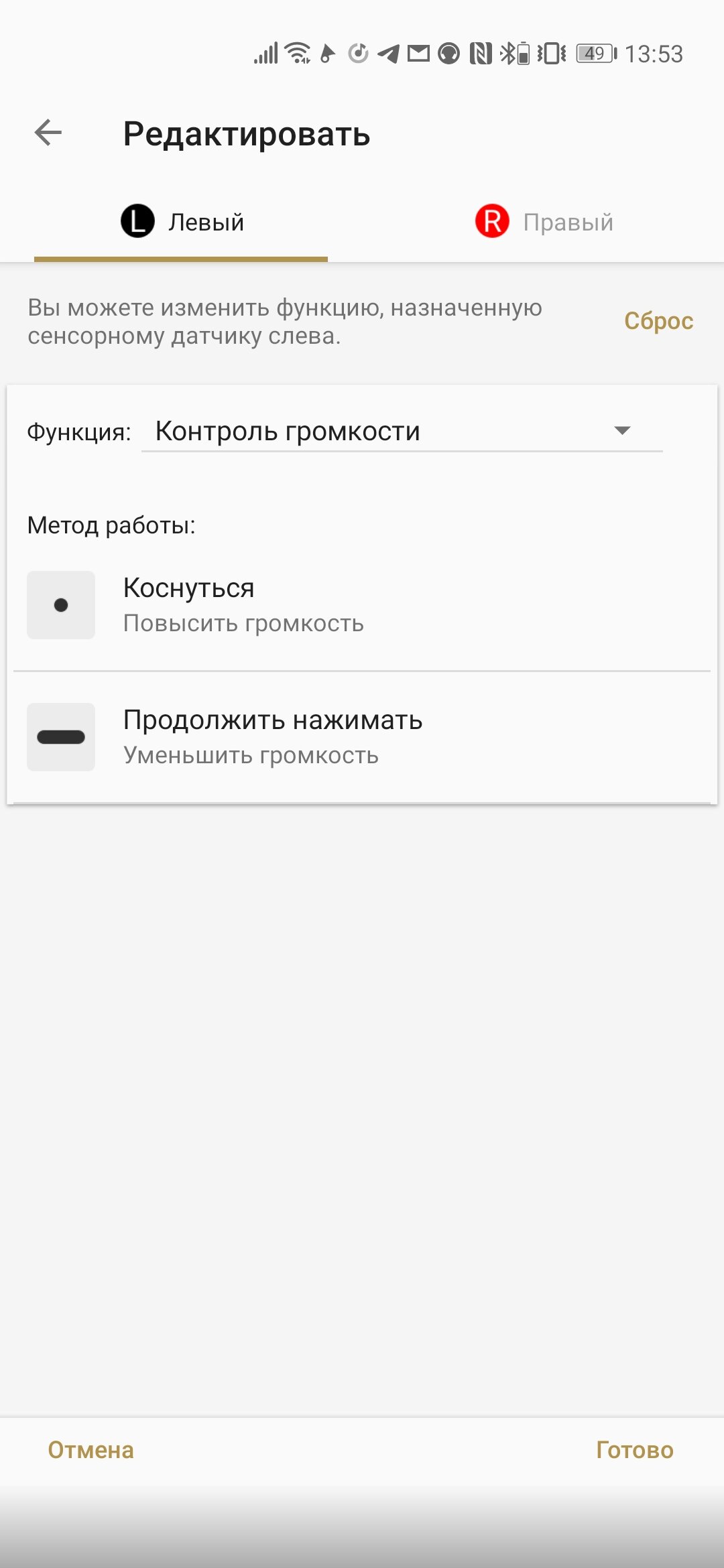Tap Сброс to reset settings
This screenshot has height=1568, width=724.
pos(658,321)
